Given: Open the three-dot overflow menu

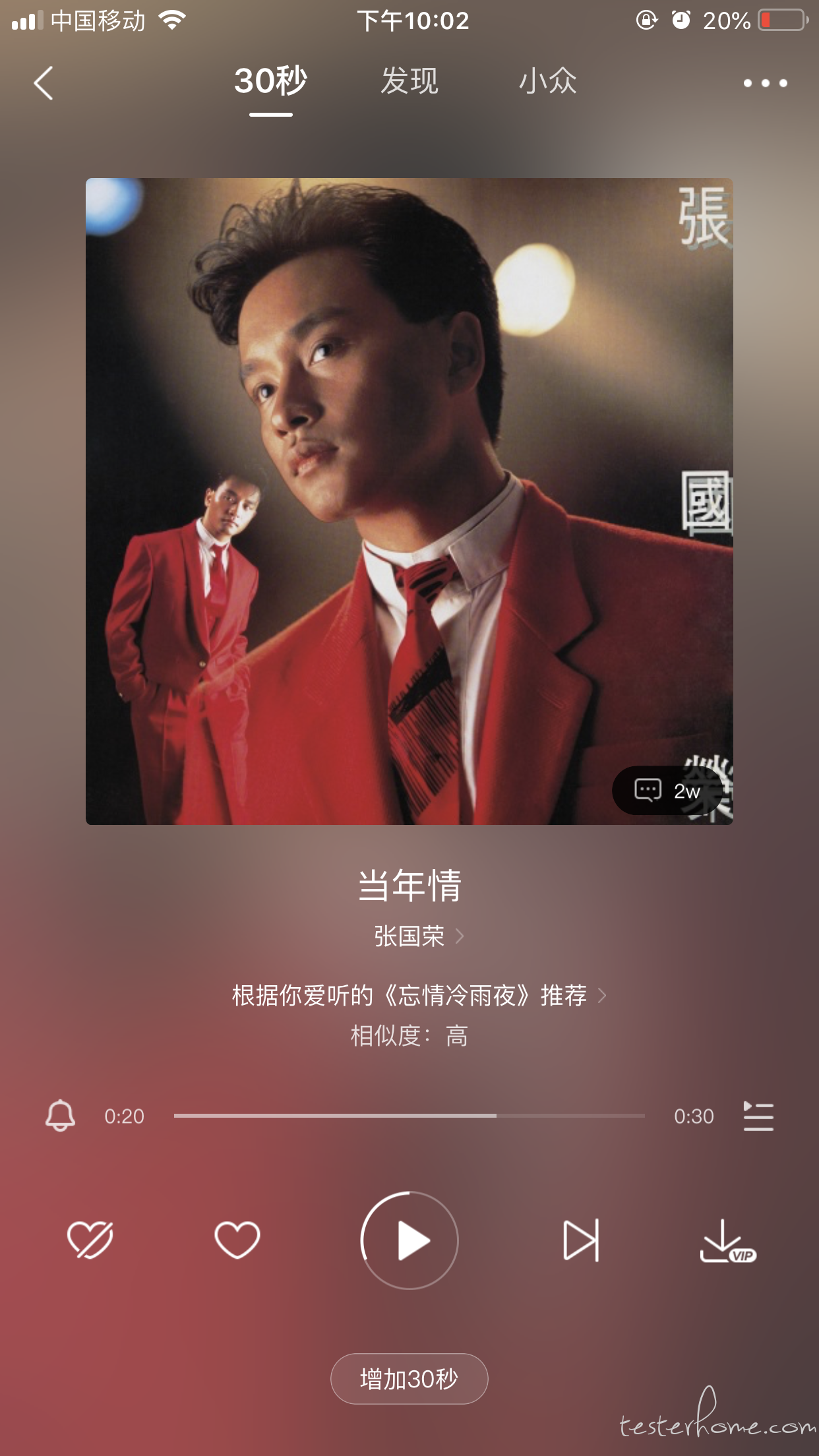Looking at the screenshot, I should [x=765, y=83].
